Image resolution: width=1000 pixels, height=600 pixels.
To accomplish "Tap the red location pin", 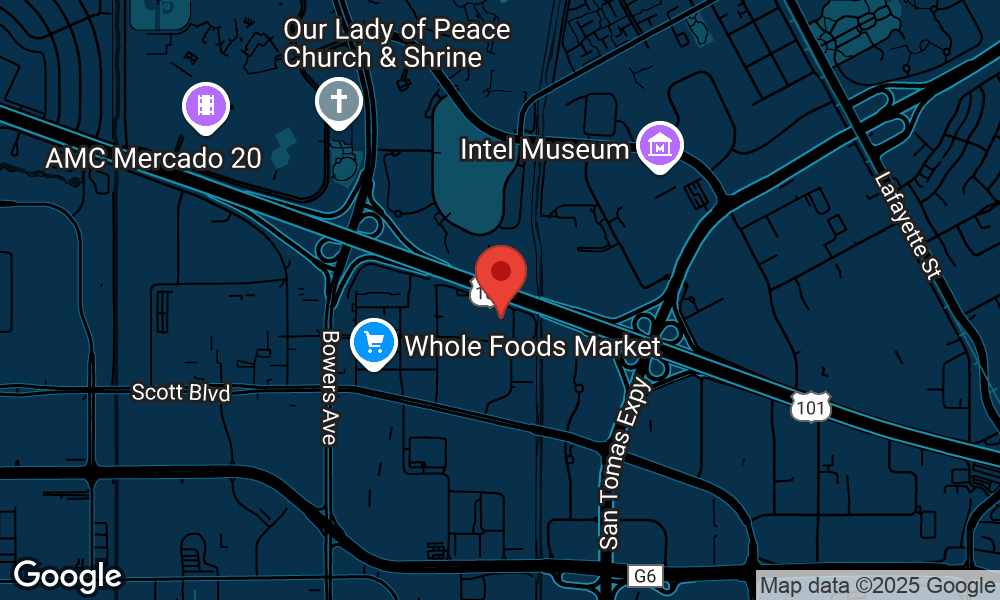I will [501, 273].
